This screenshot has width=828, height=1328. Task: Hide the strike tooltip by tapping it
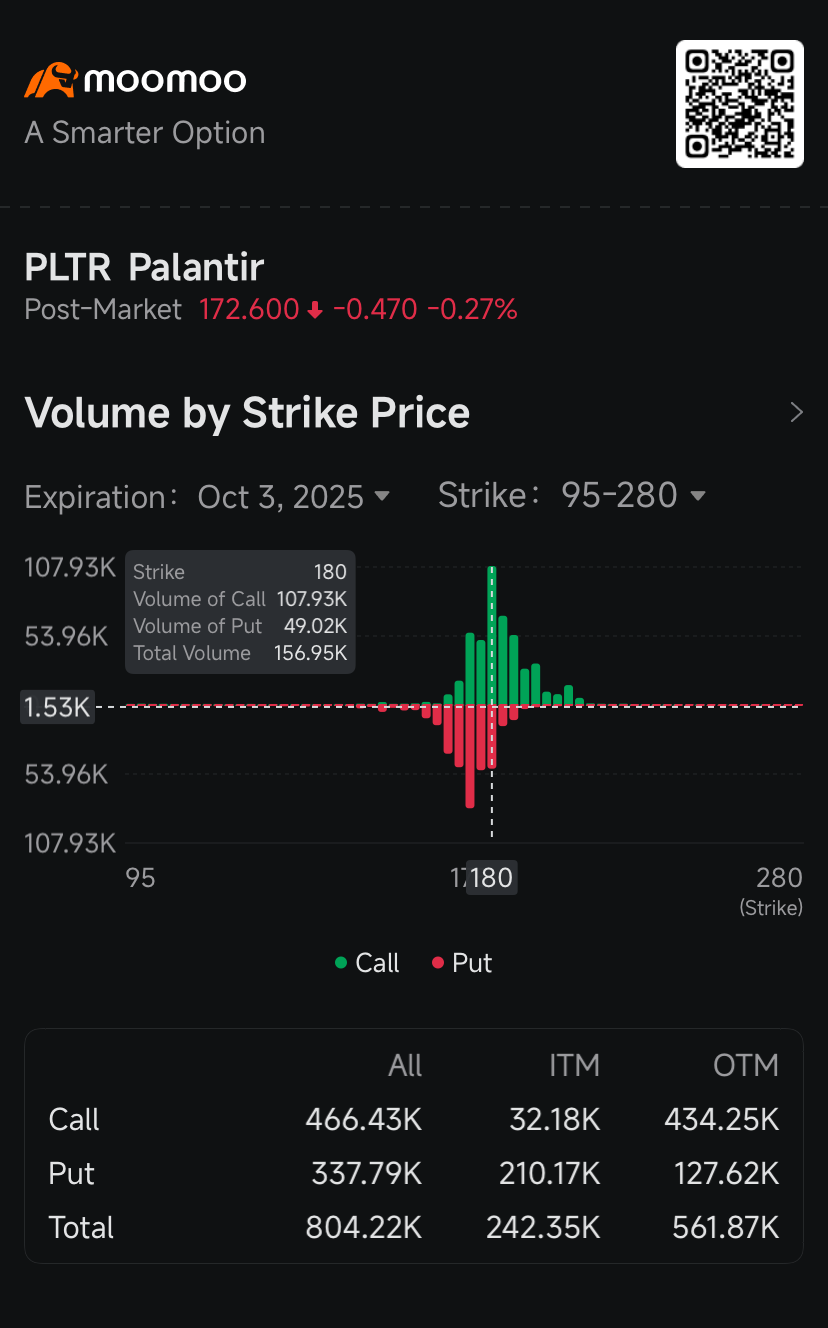pyautogui.click(x=240, y=612)
